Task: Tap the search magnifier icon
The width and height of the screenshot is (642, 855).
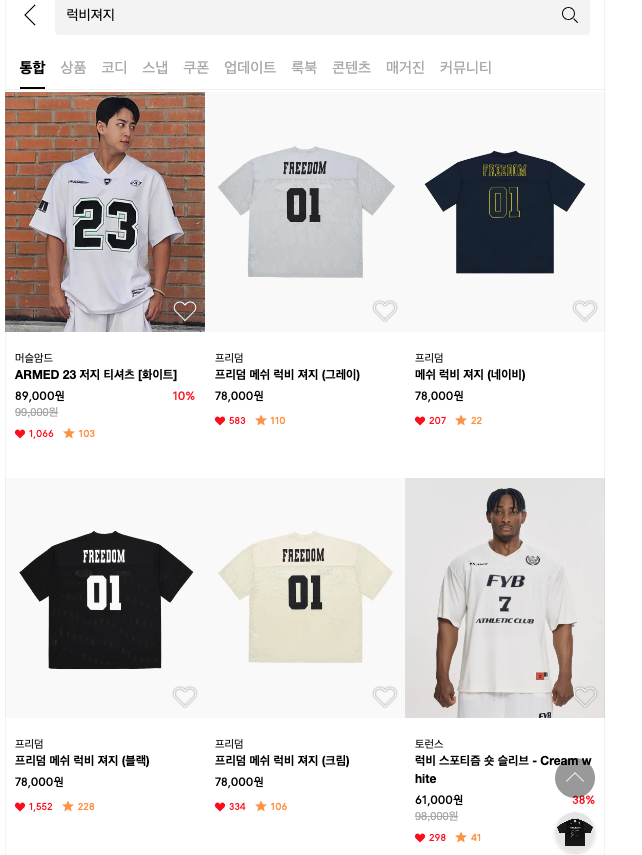Action: (570, 15)
